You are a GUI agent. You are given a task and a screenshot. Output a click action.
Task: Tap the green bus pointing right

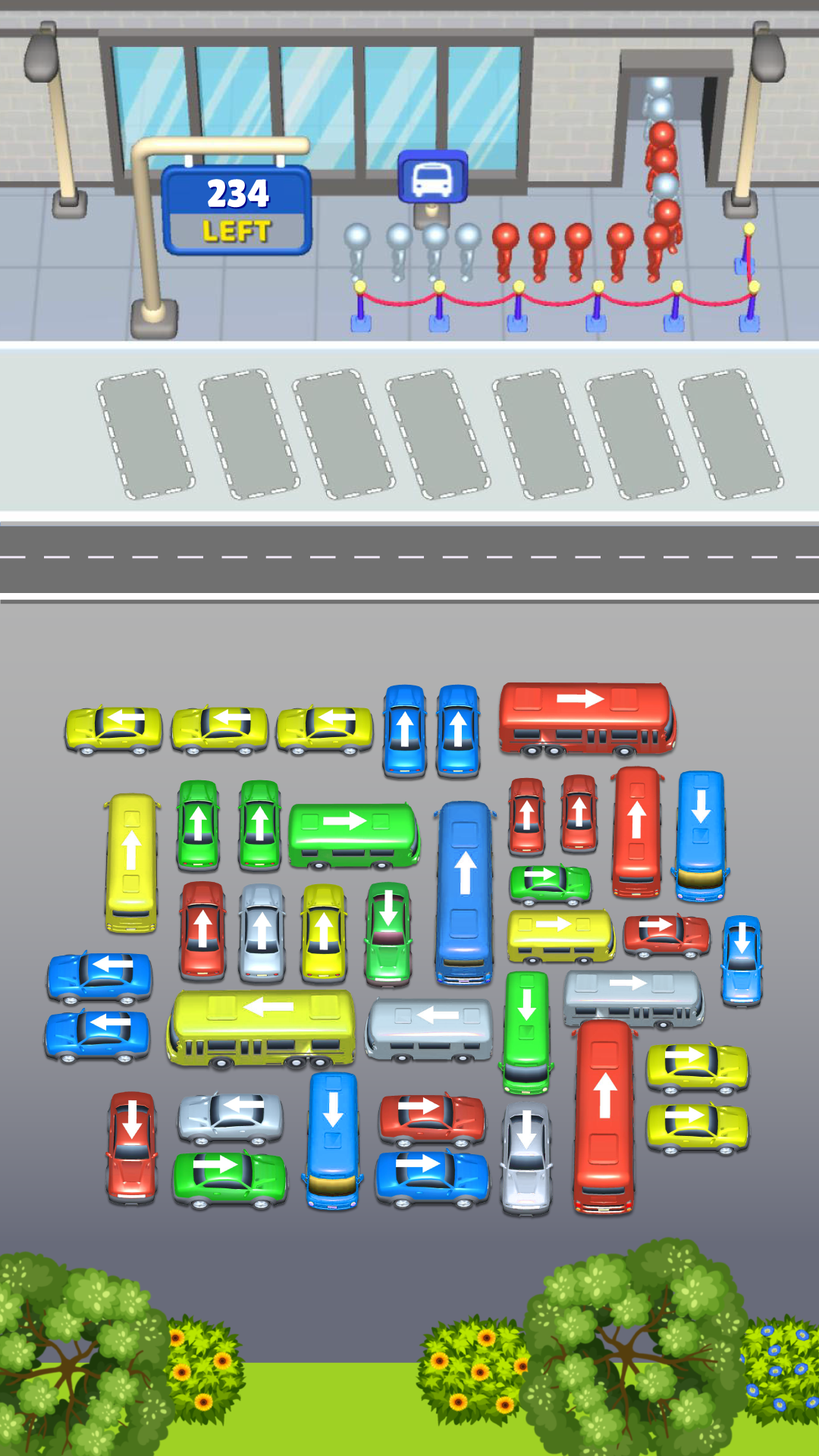353,835
